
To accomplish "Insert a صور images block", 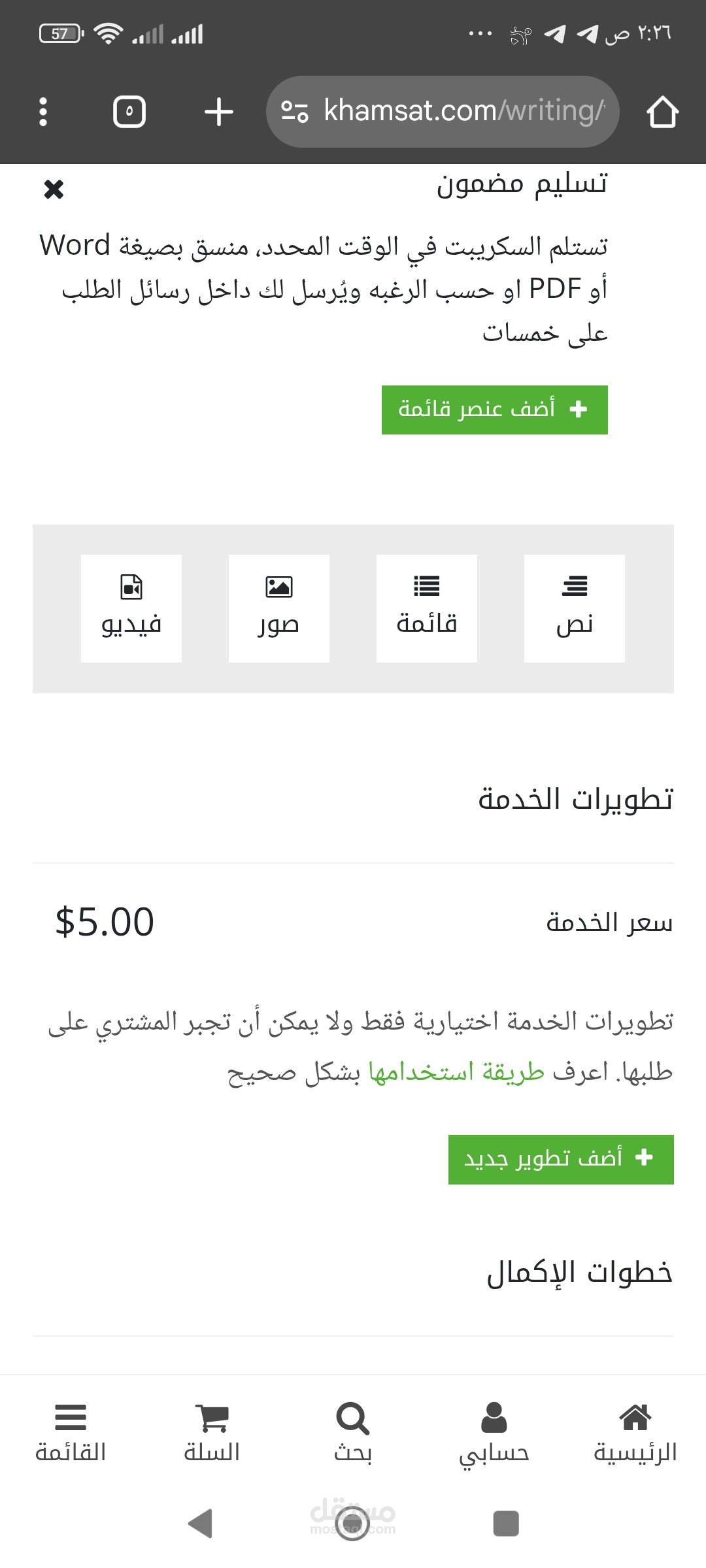I will coord(279,608).
